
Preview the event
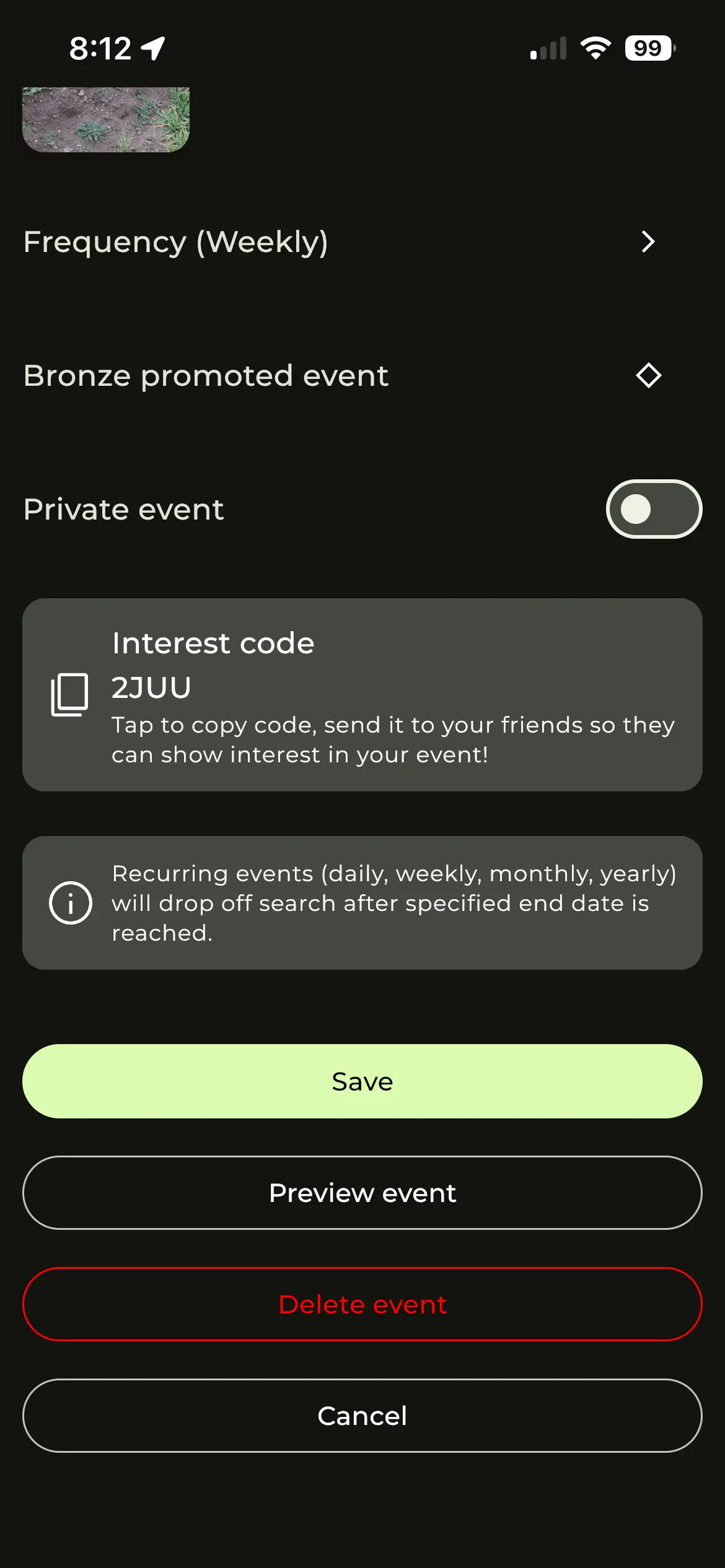click(362, 1193)
